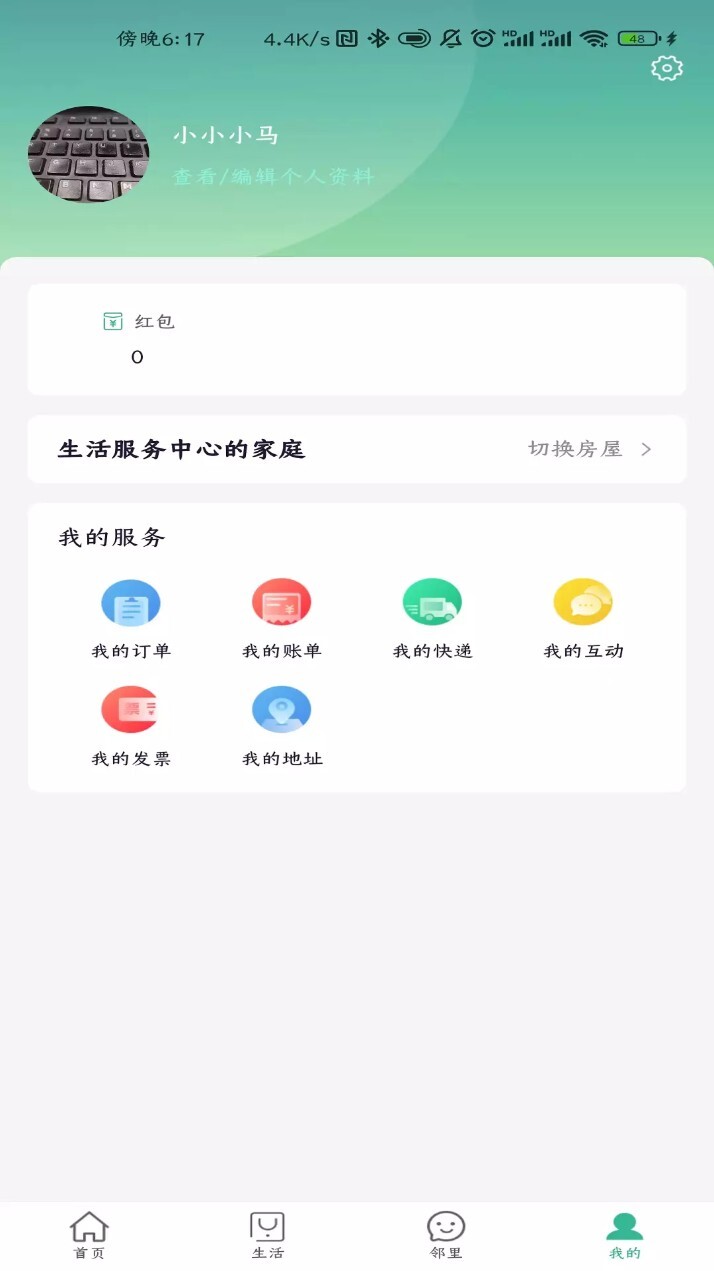Select the 我的 tab
This screenshot has height=1271, width=714.
(x=625, y=1236)
